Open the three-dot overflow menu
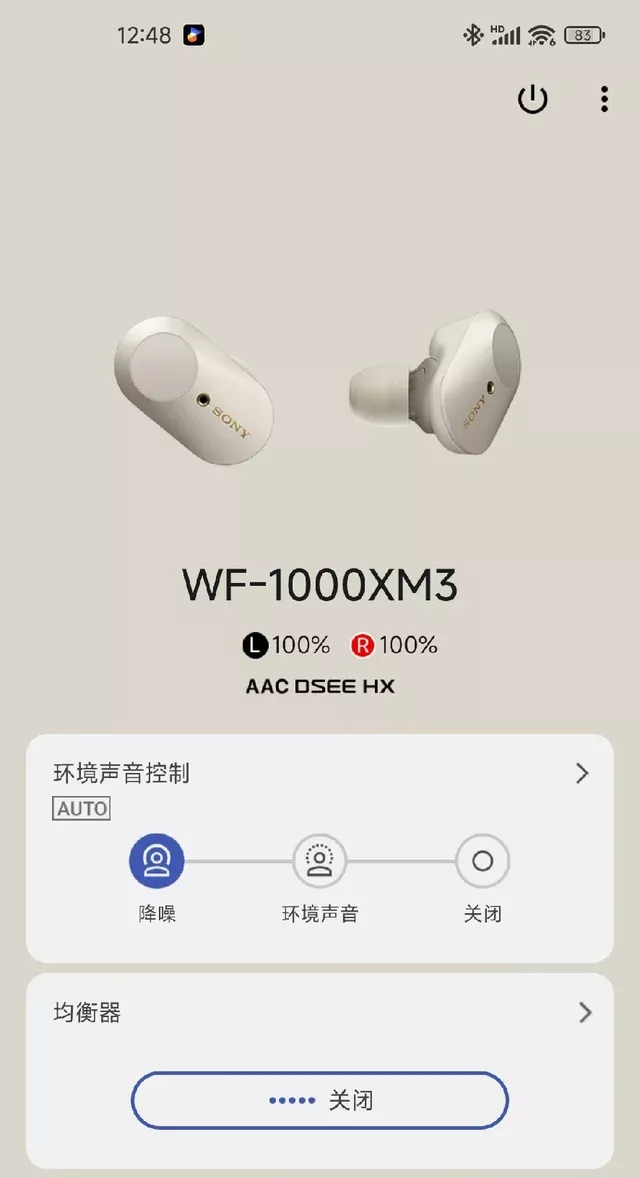This screenshot has width=640, height=1178. [x=604, y=99]
